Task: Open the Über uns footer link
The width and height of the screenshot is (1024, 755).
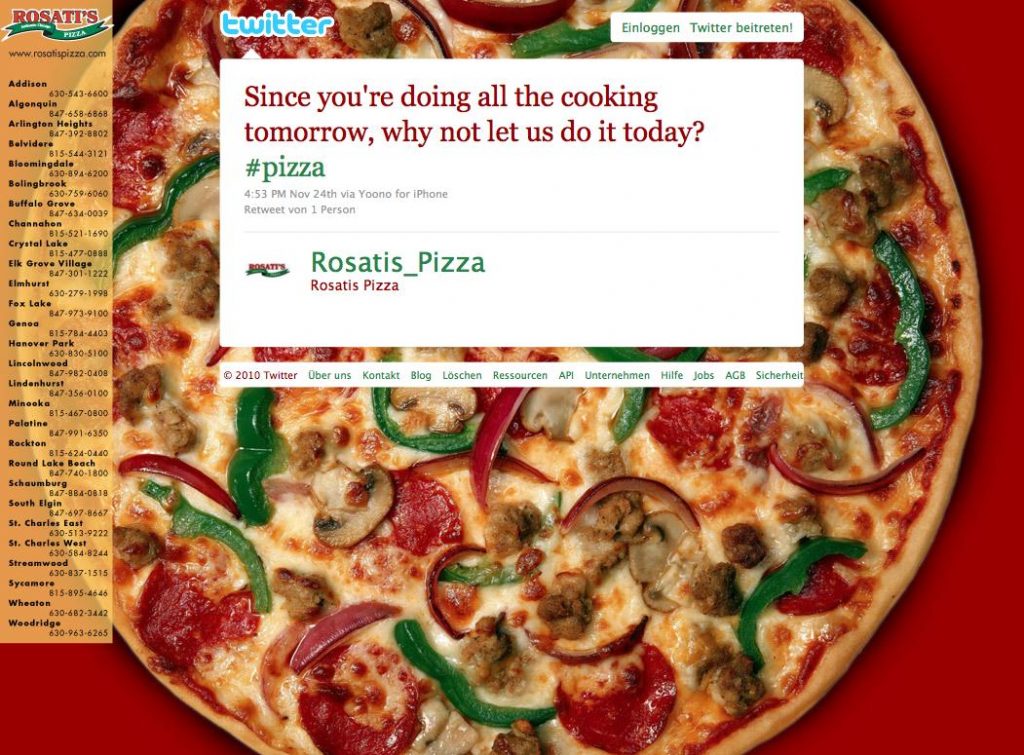Action: [x=329, y=376]
